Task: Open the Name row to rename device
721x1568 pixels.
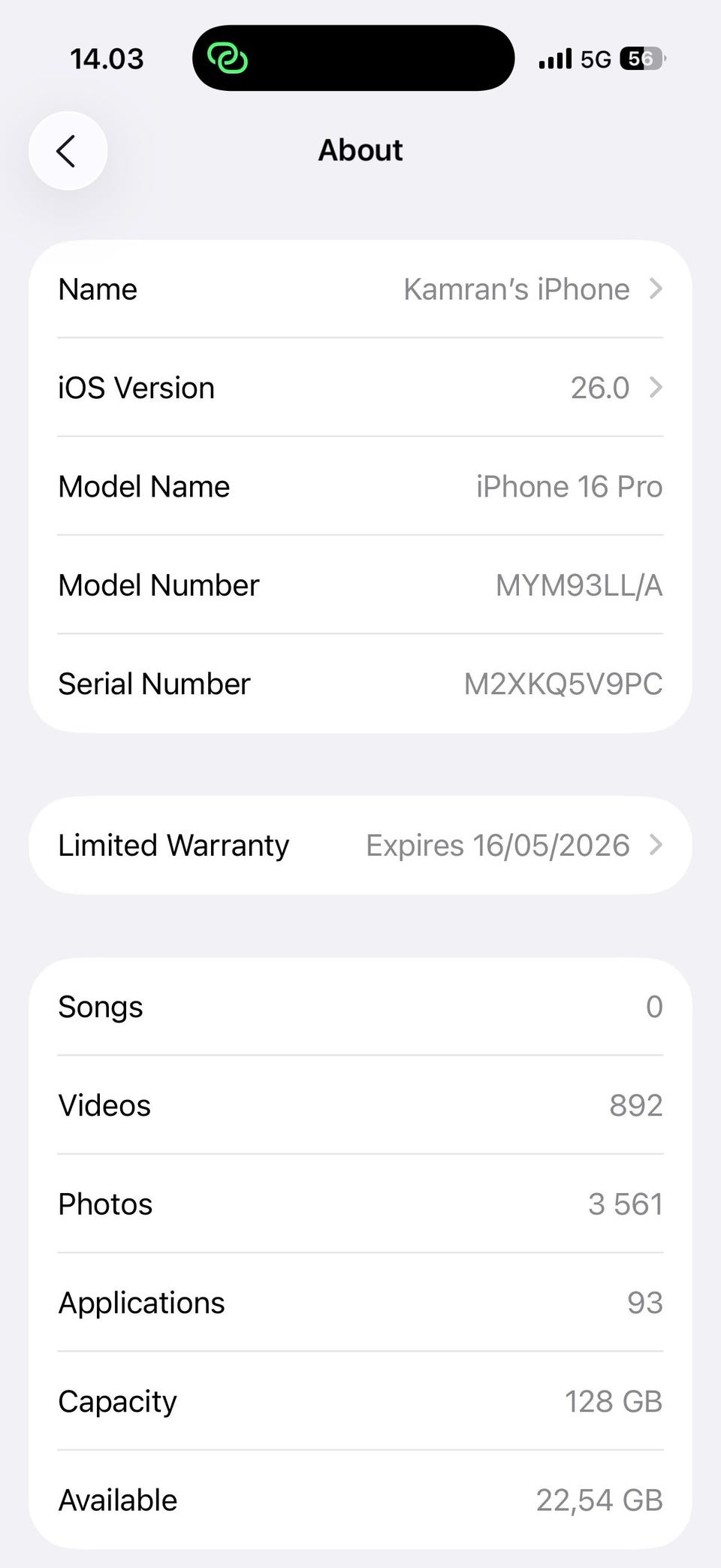Action: coord(360,289)
